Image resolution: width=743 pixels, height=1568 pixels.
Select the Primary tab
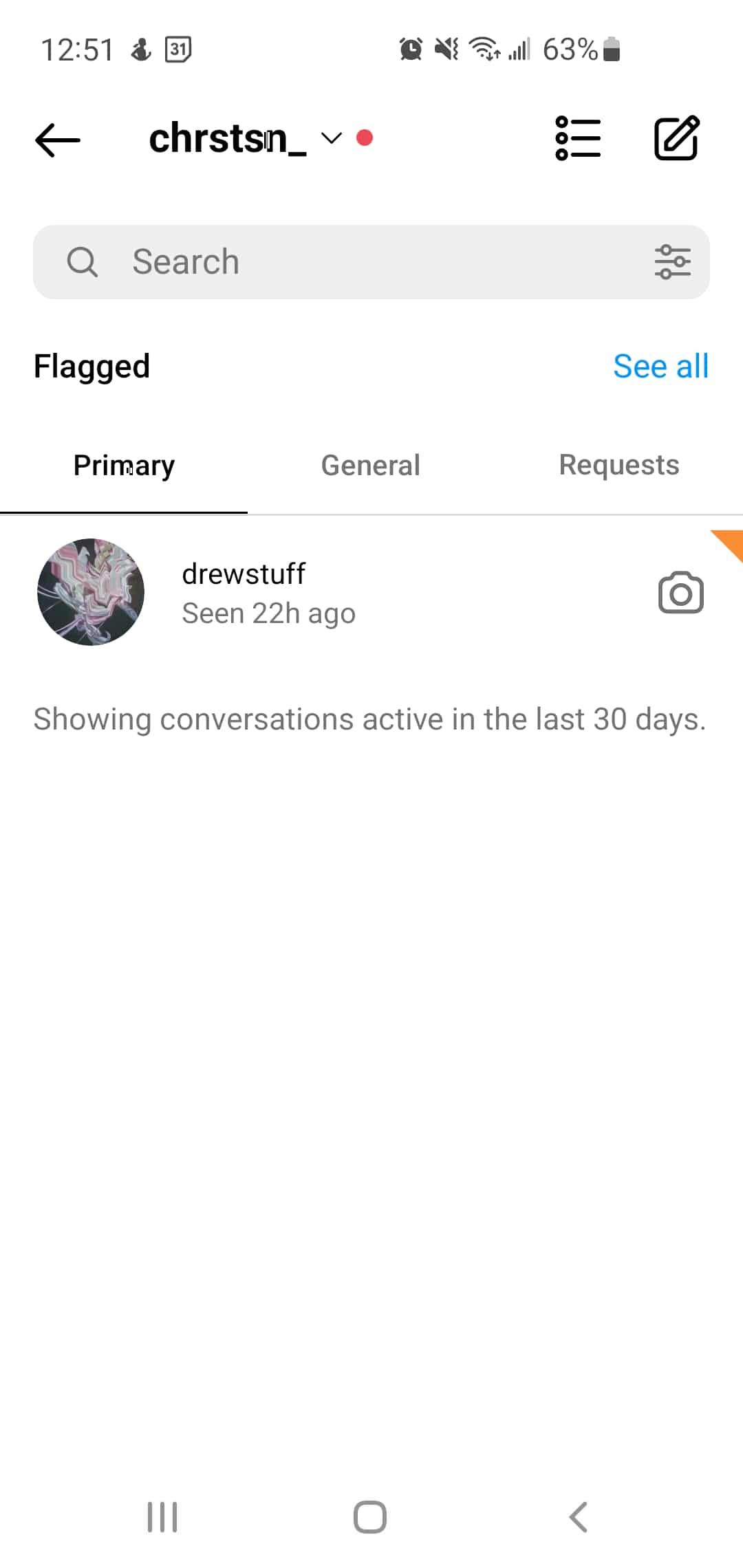pyautogui.click(x=124, y=466)
